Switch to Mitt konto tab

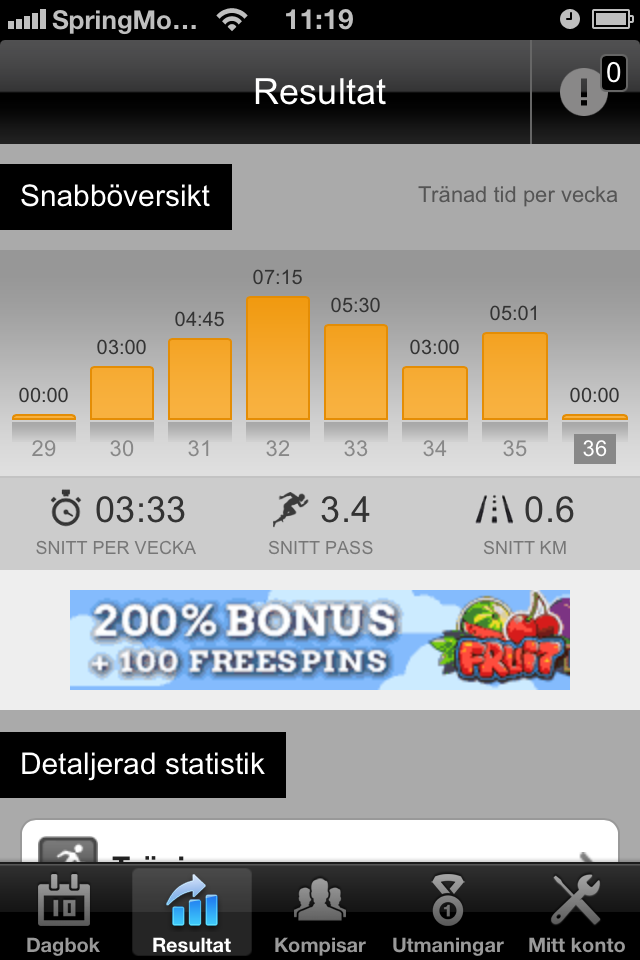coord(577,912)
